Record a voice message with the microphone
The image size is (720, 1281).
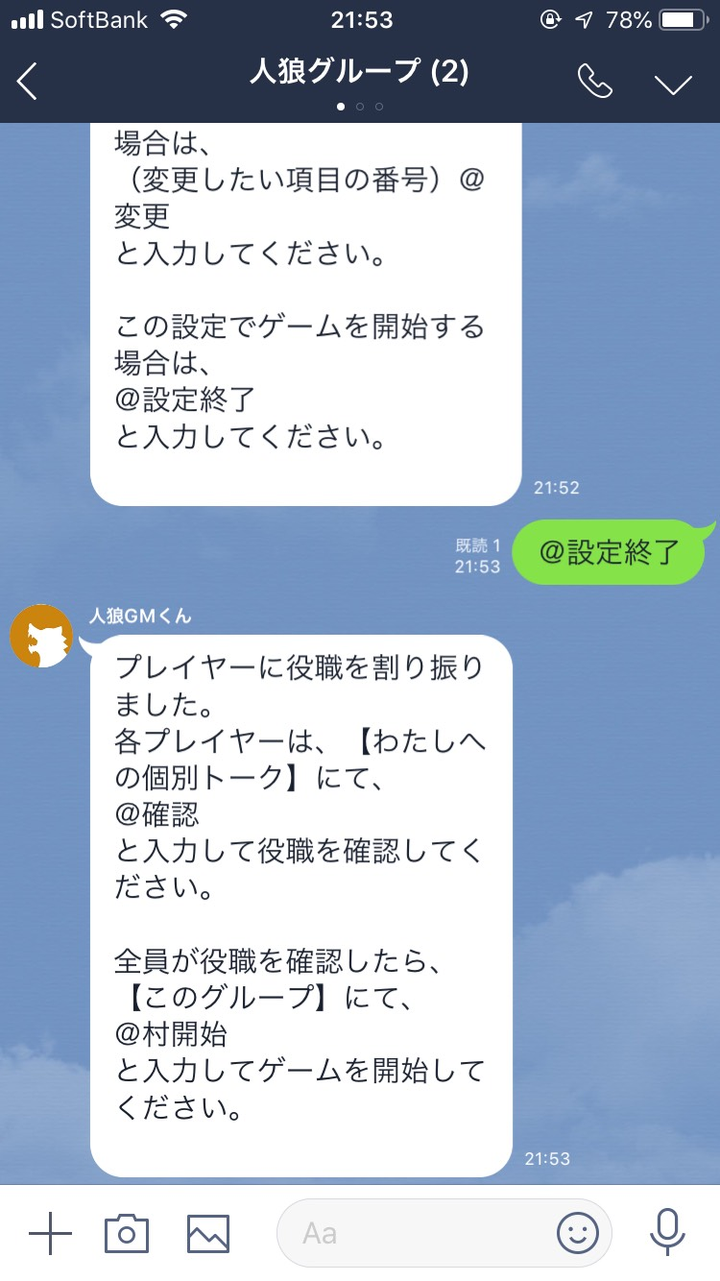pyautogui.click(x=667, y=1233)
